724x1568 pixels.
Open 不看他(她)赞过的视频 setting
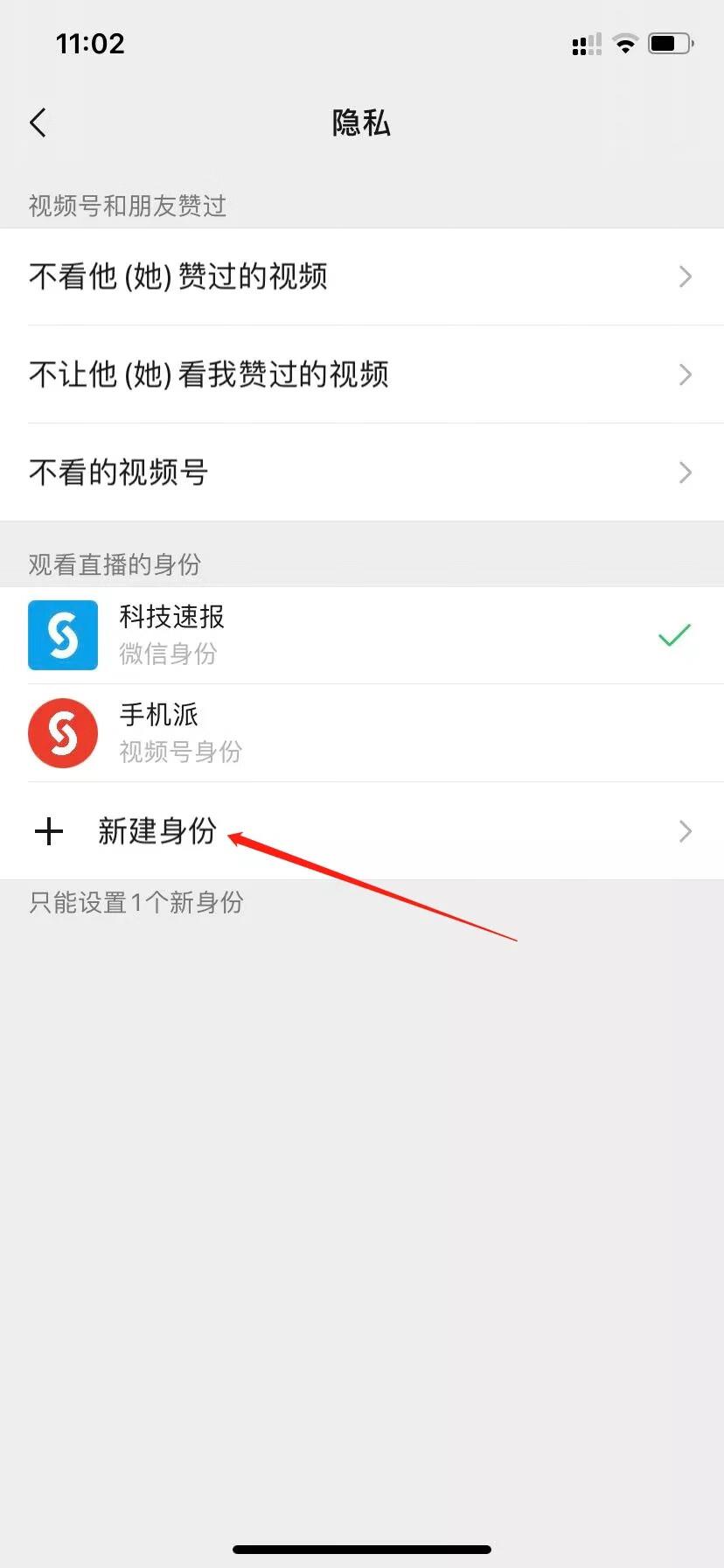coord(361,276)
